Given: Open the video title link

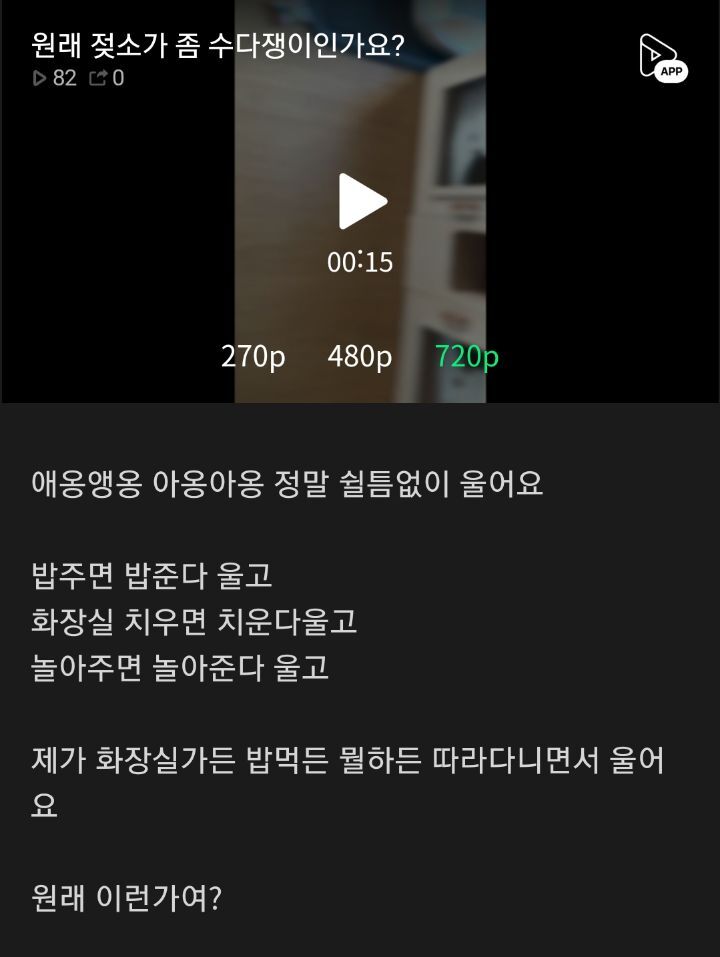Looking at the screenshot, I should (218, 45).
